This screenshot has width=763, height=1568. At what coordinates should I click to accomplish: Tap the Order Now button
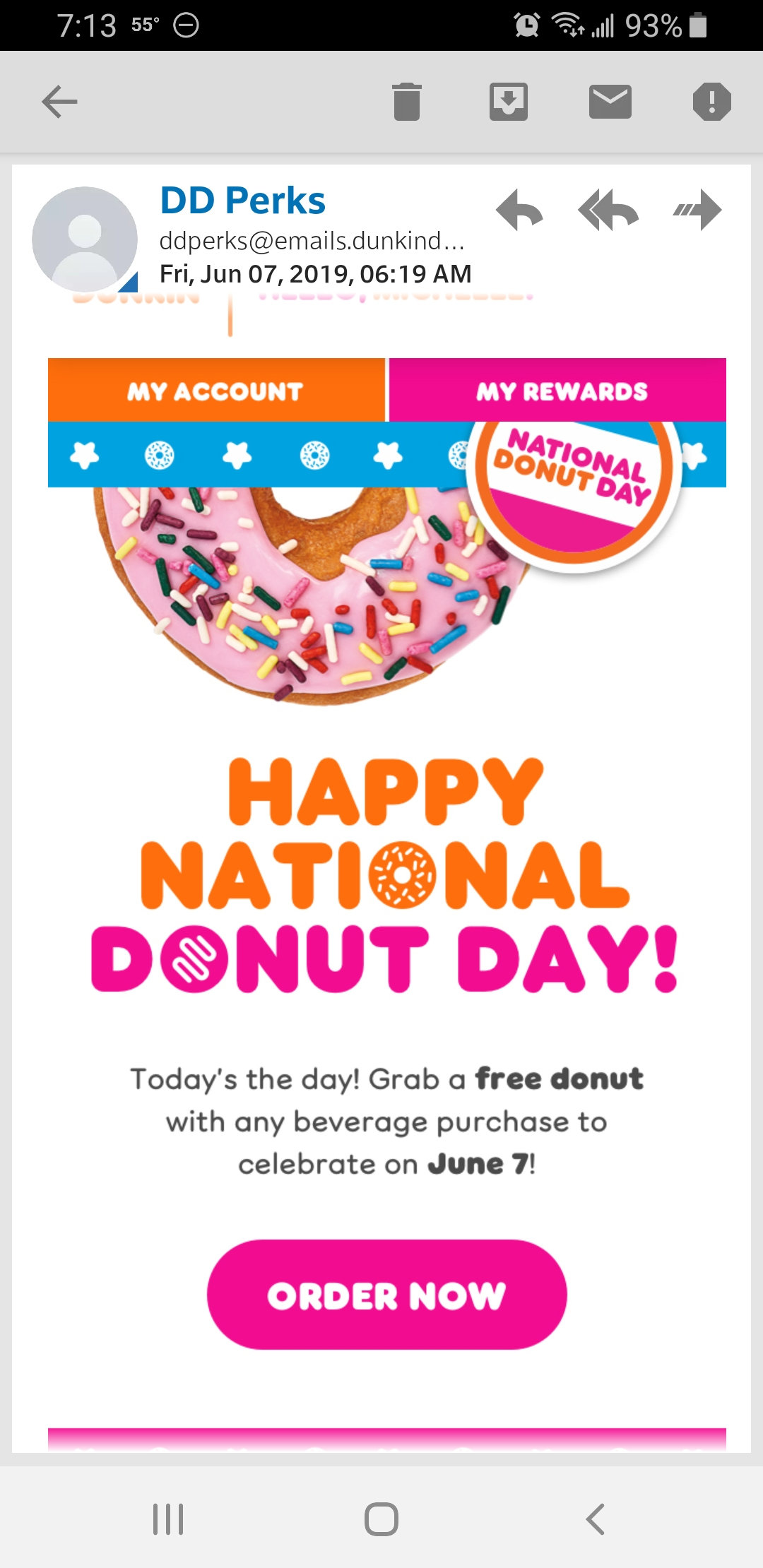pyautogui.click(x=386, y=1295)
